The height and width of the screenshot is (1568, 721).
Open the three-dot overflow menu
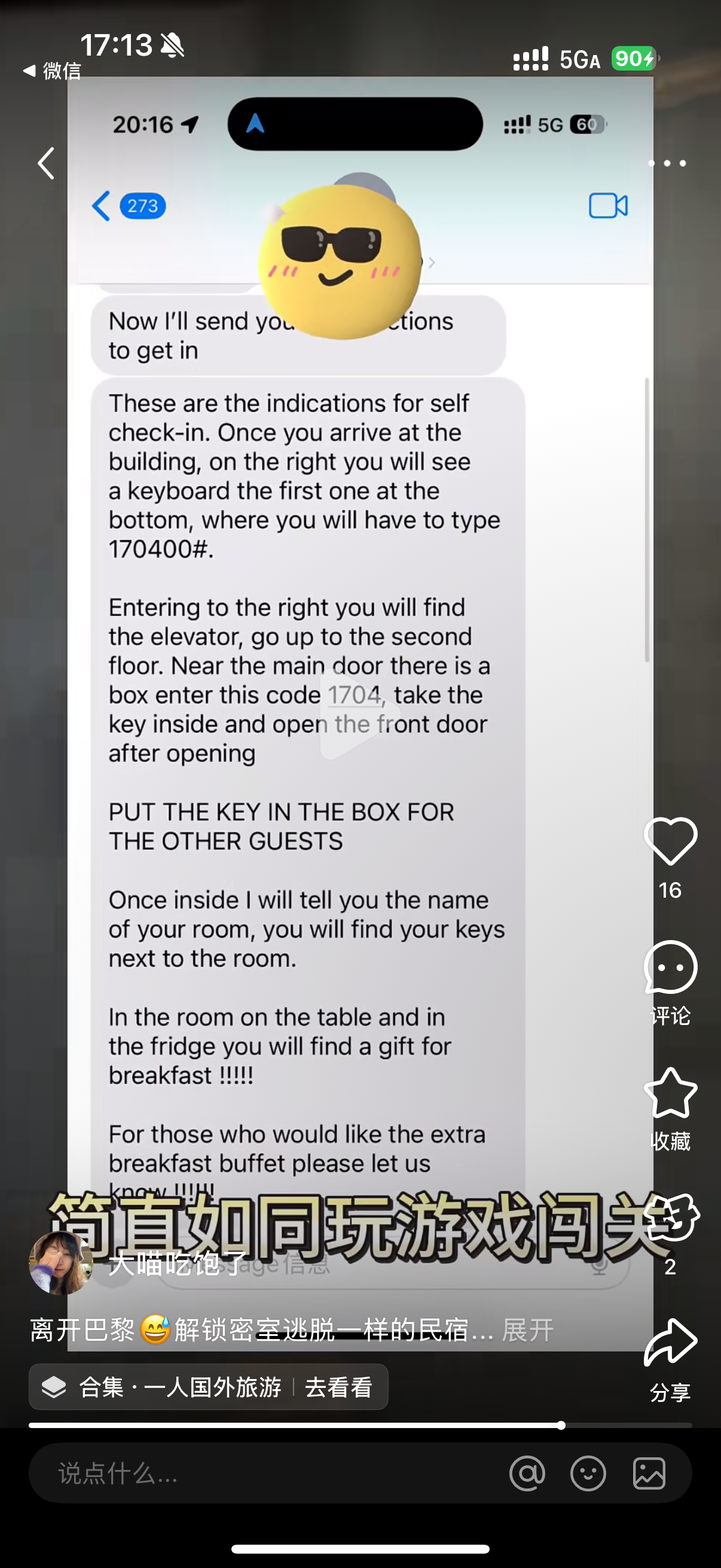point(667,163)
